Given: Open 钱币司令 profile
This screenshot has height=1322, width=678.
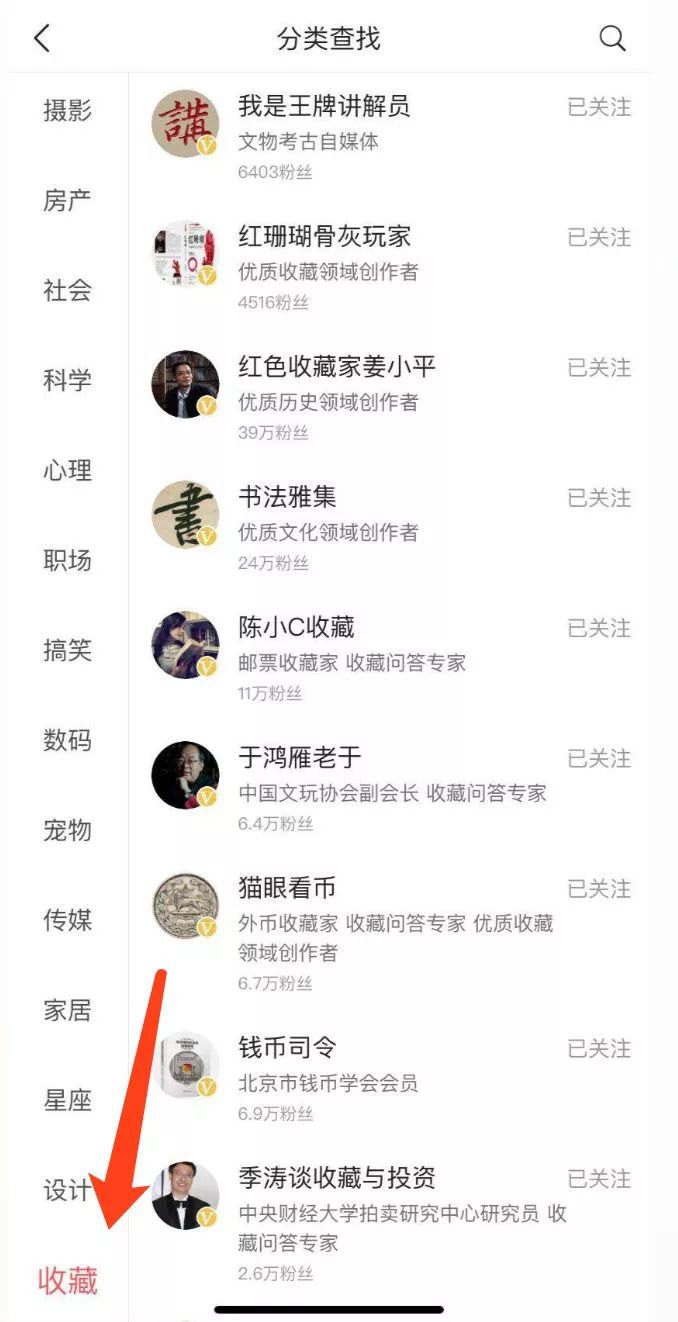Looking at the screenshot, I should click(x=286, y=1048).
